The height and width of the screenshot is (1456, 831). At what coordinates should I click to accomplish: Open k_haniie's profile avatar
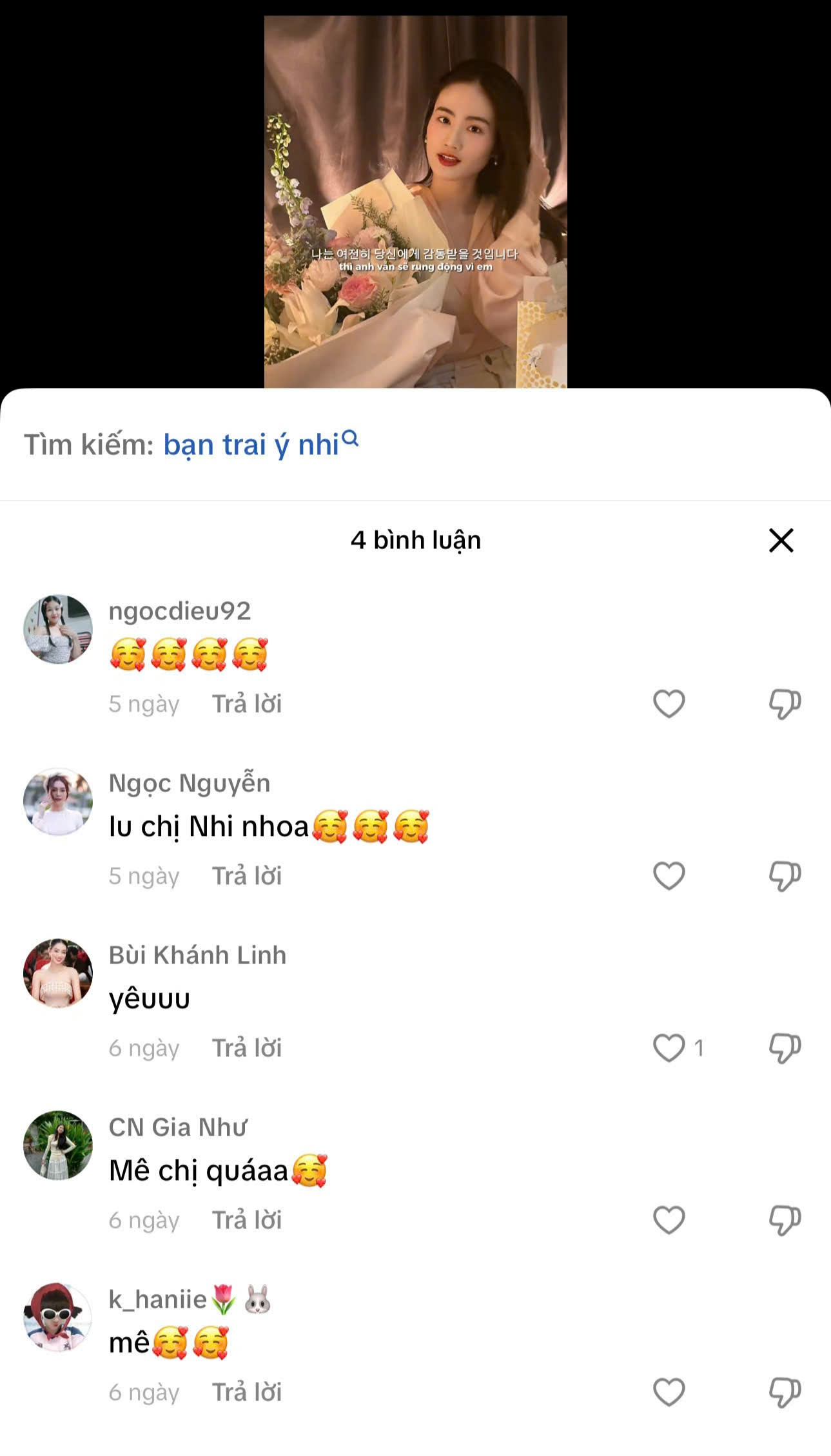(58, 1317)
